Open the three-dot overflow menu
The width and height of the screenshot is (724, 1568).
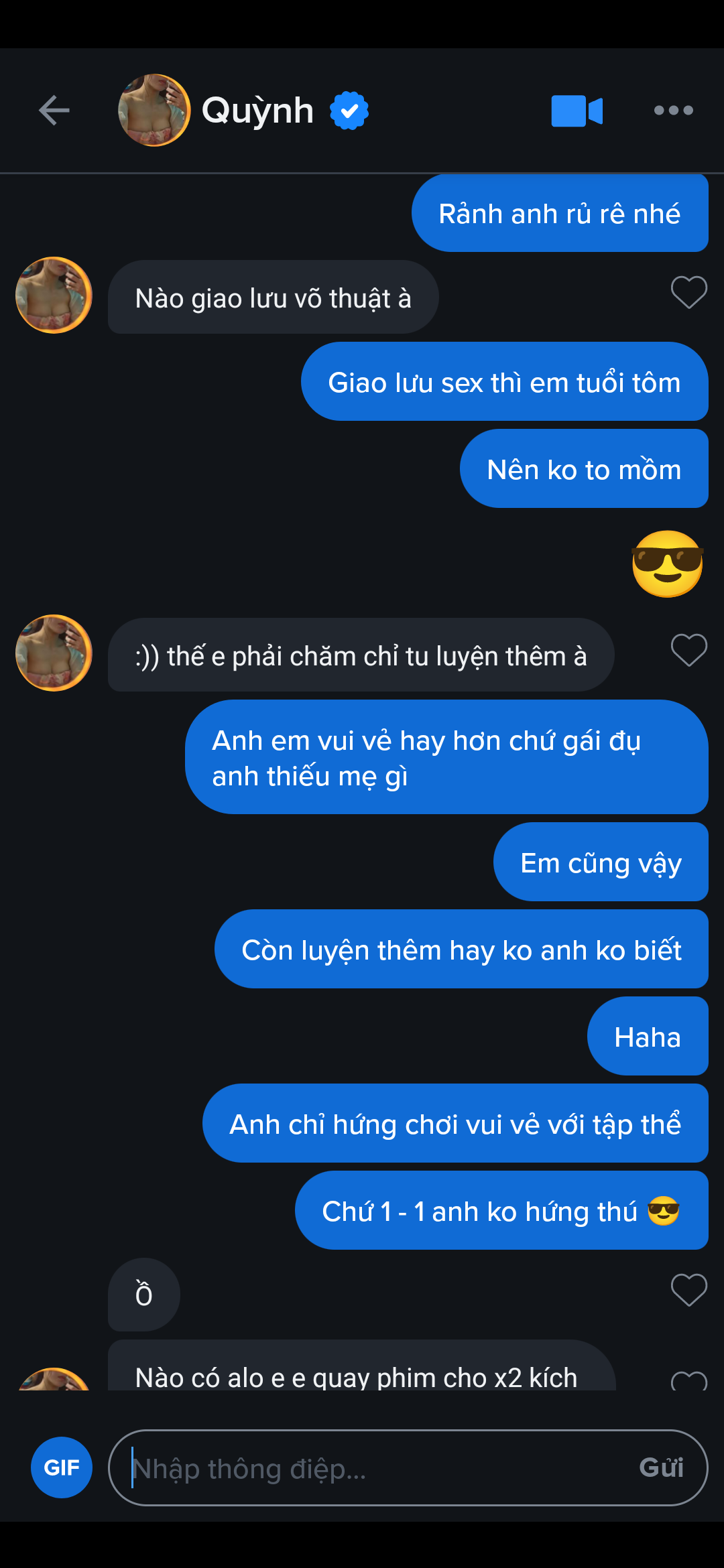click(x=673, y=111)
